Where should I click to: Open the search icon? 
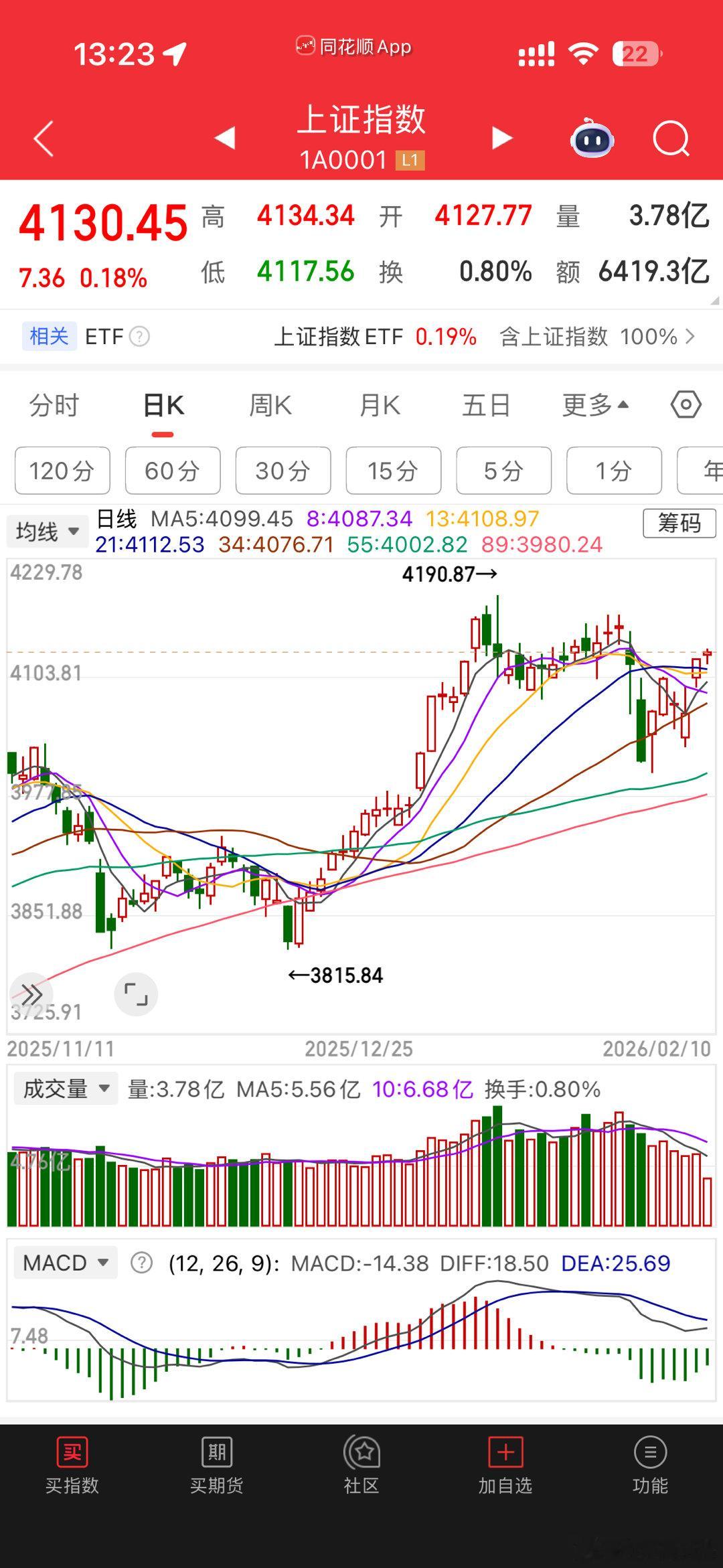click(x=670, y=139)
